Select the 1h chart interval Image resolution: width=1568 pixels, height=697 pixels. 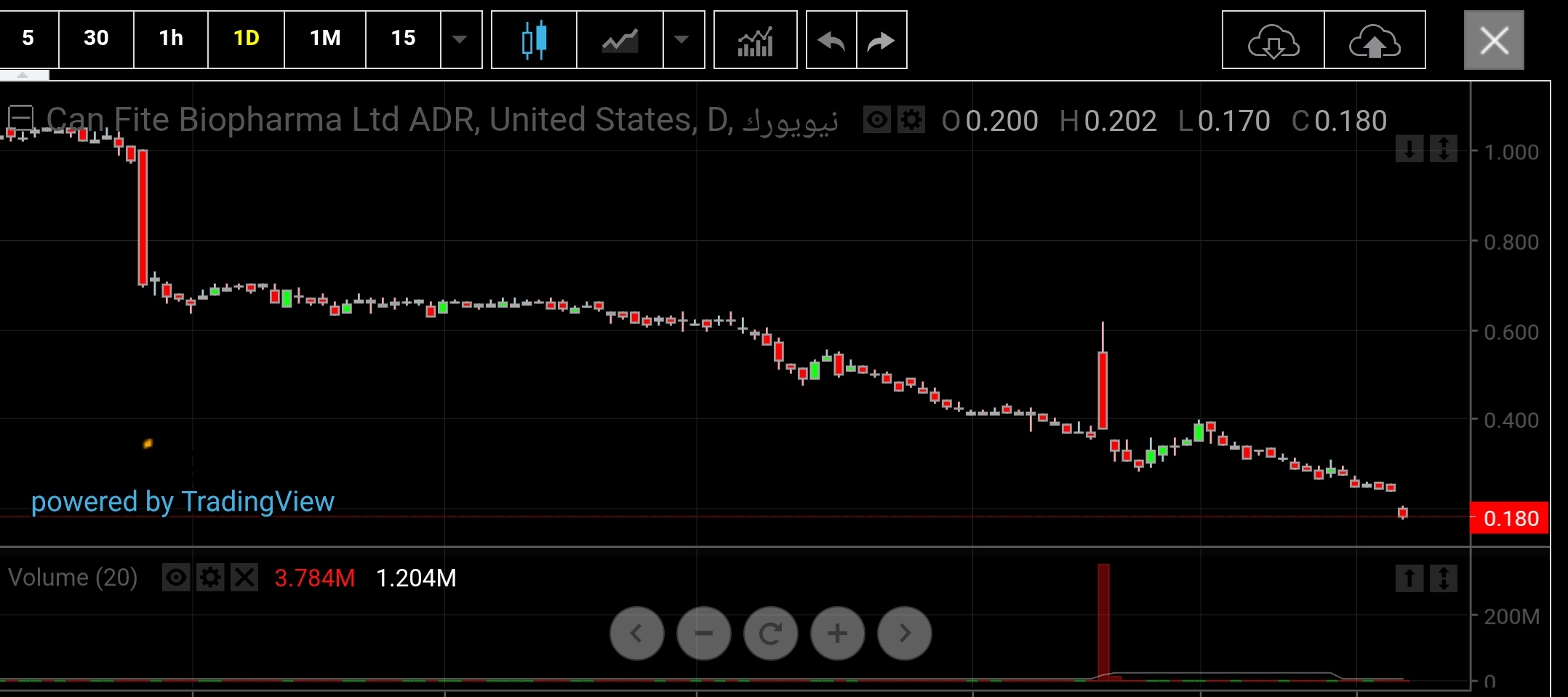point(171,39)
